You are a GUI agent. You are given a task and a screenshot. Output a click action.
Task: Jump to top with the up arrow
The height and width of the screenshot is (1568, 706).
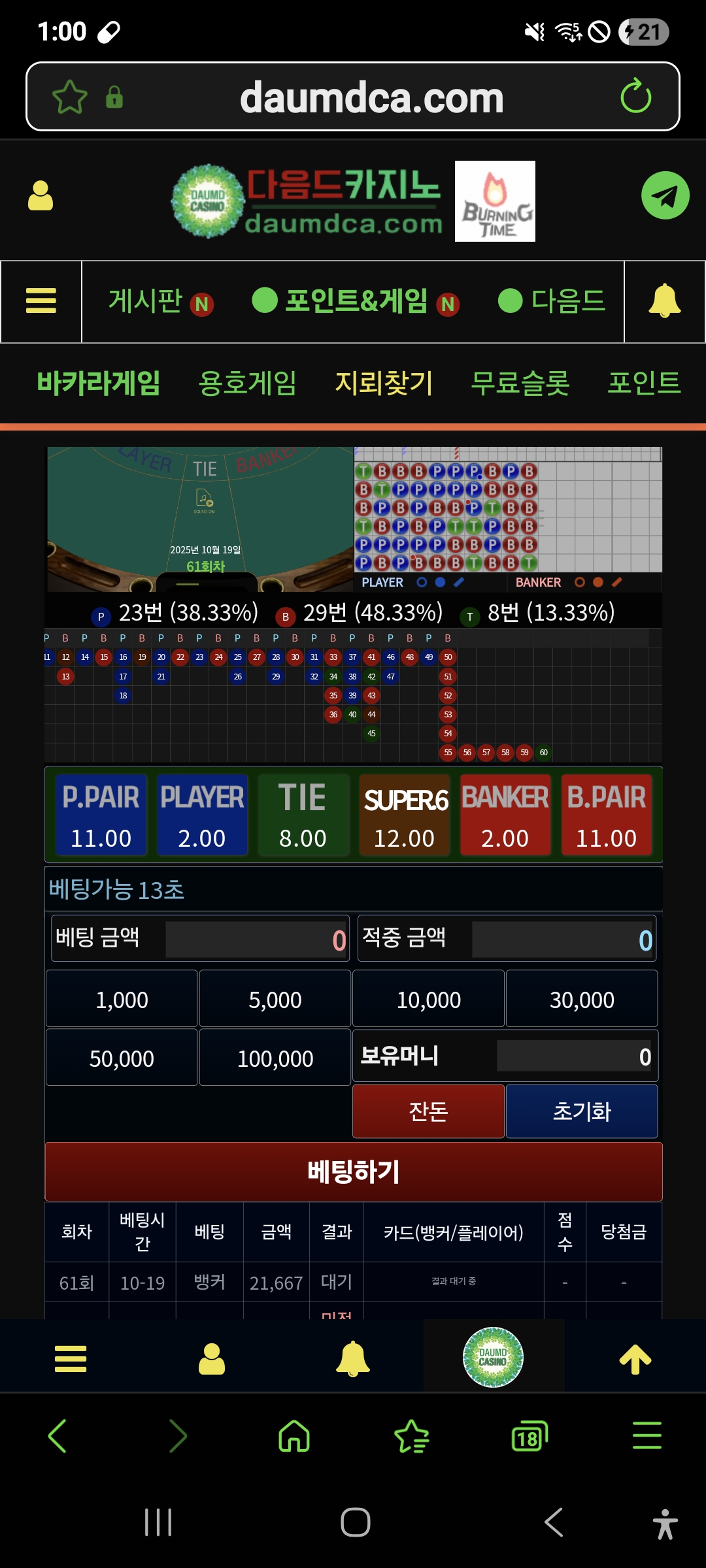635,1360
